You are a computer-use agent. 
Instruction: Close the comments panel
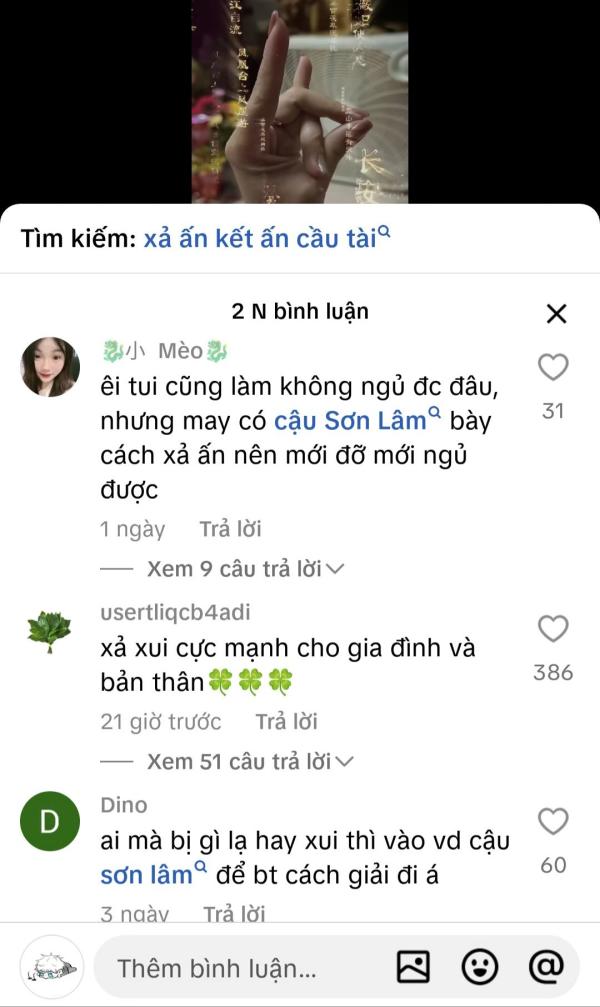click(x=556, y=314)
